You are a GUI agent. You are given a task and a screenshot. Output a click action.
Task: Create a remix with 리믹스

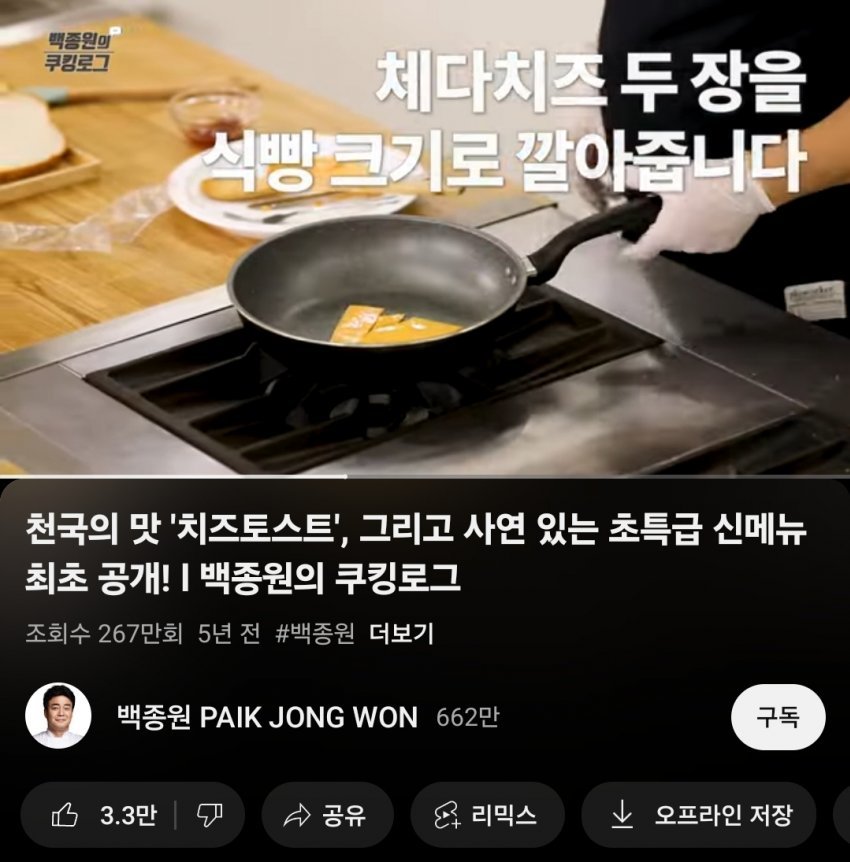(x=486, y=815)
